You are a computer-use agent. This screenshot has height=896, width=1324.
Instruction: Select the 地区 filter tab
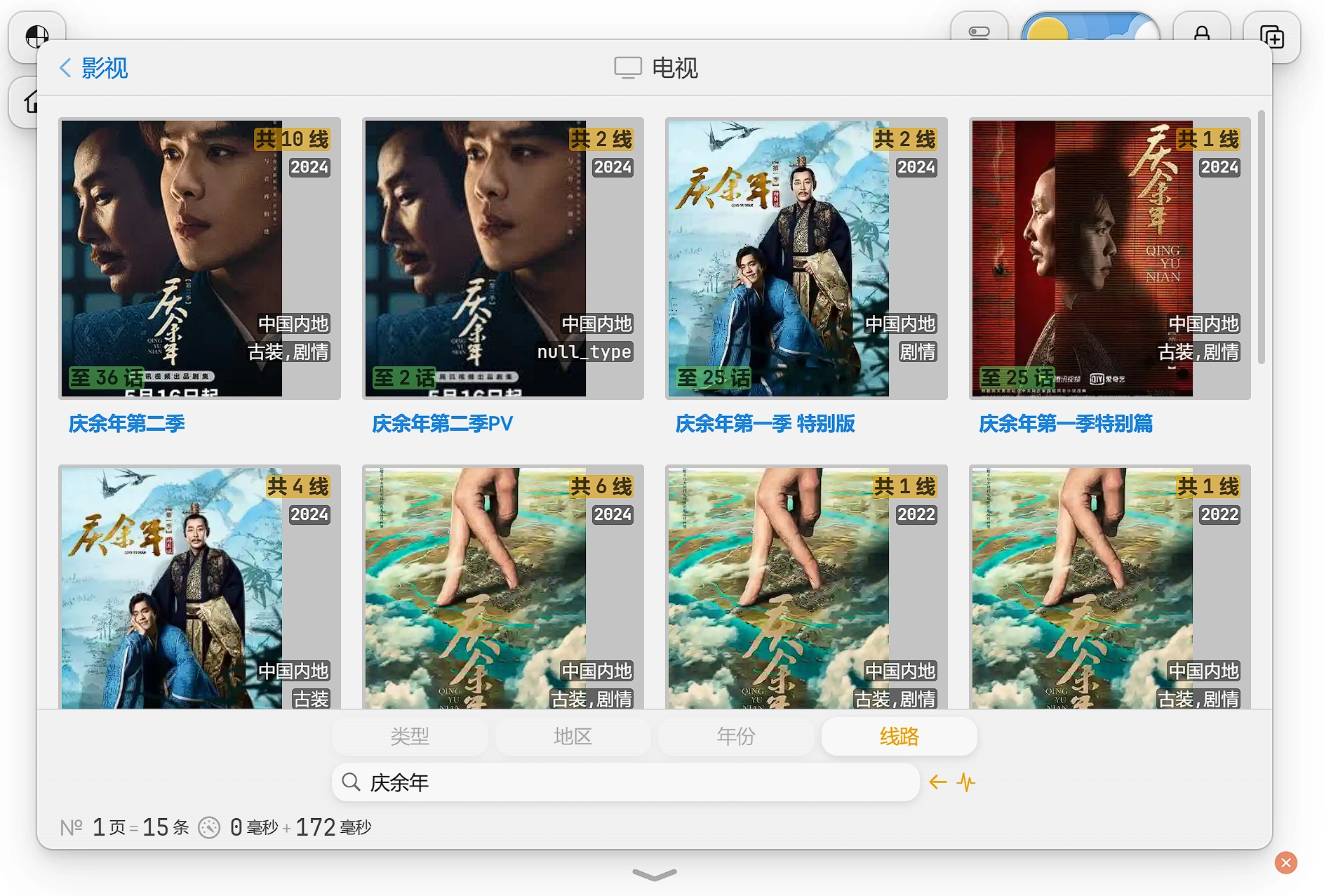(573, 736)
